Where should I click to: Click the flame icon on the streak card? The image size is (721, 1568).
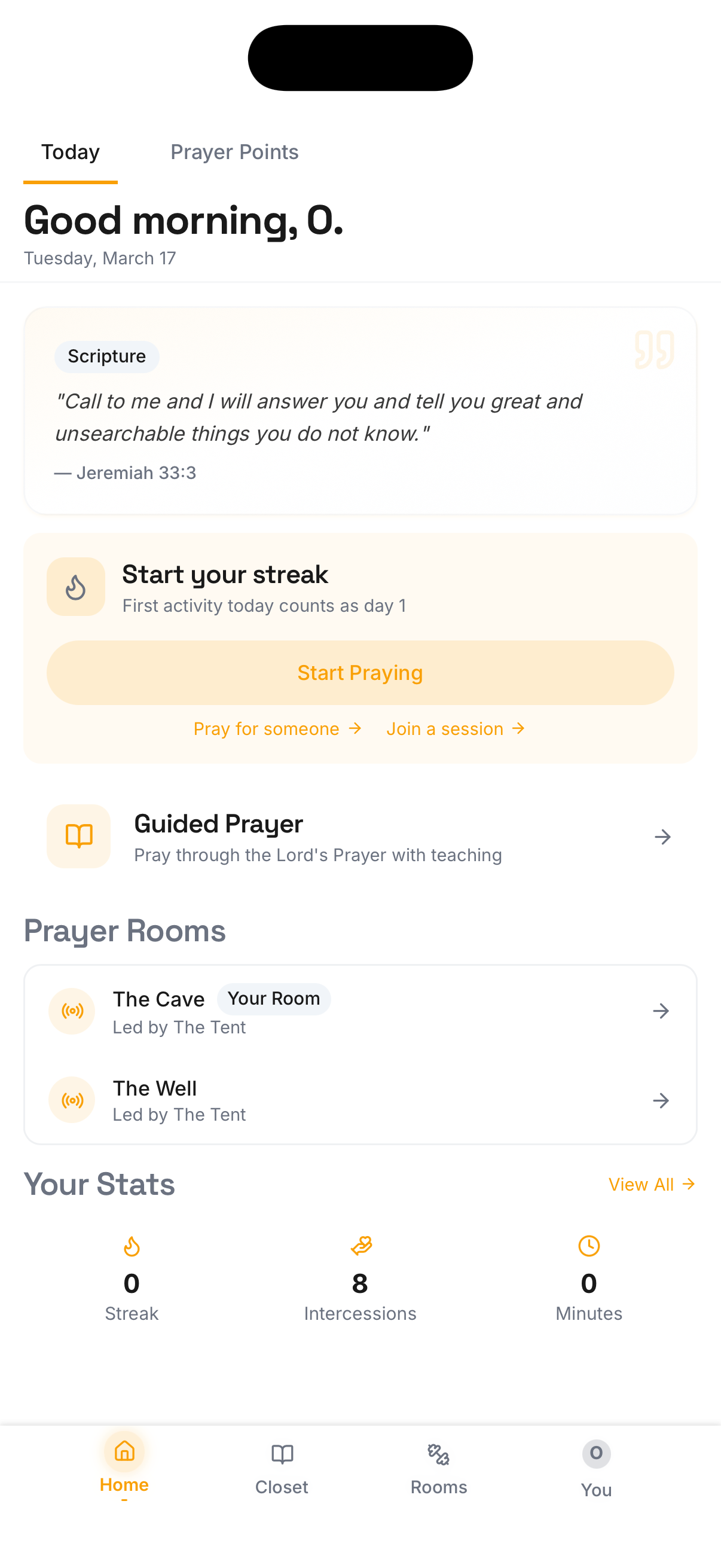coord(76,586)
